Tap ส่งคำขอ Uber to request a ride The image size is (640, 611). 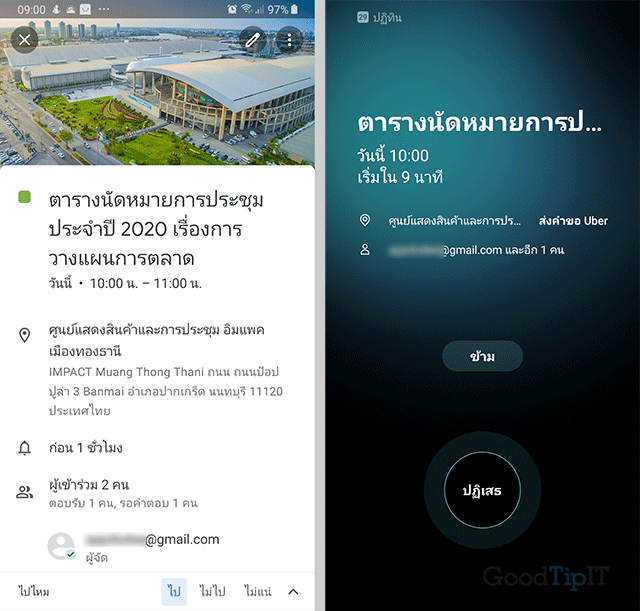572,221
